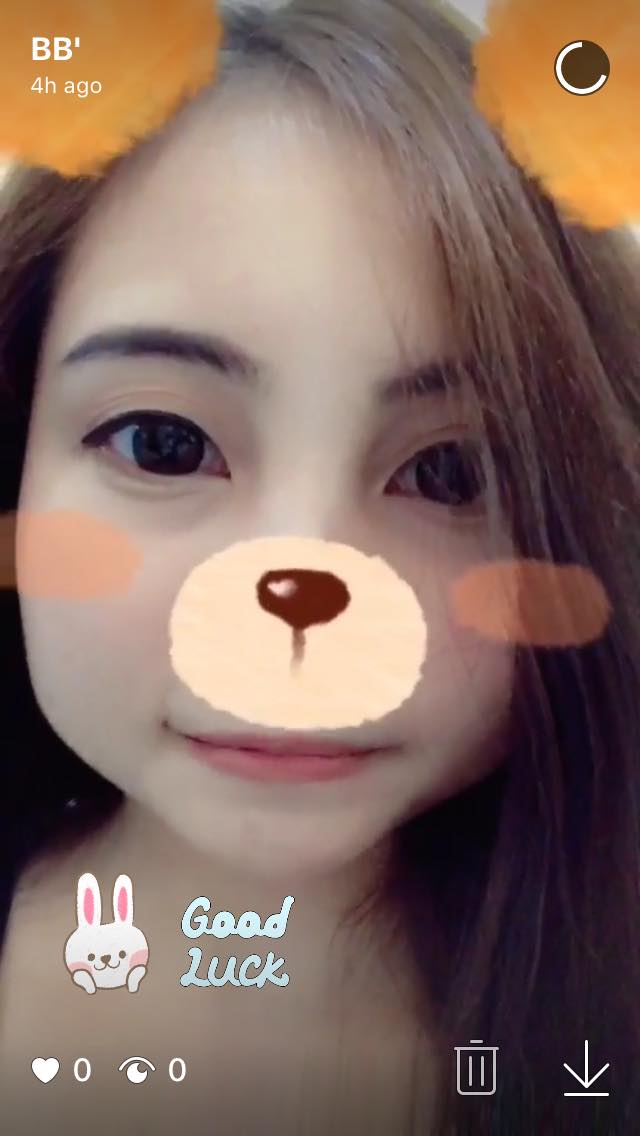Delete this story with the trash icon
Screen dimensions: 640x1136
476,1068
